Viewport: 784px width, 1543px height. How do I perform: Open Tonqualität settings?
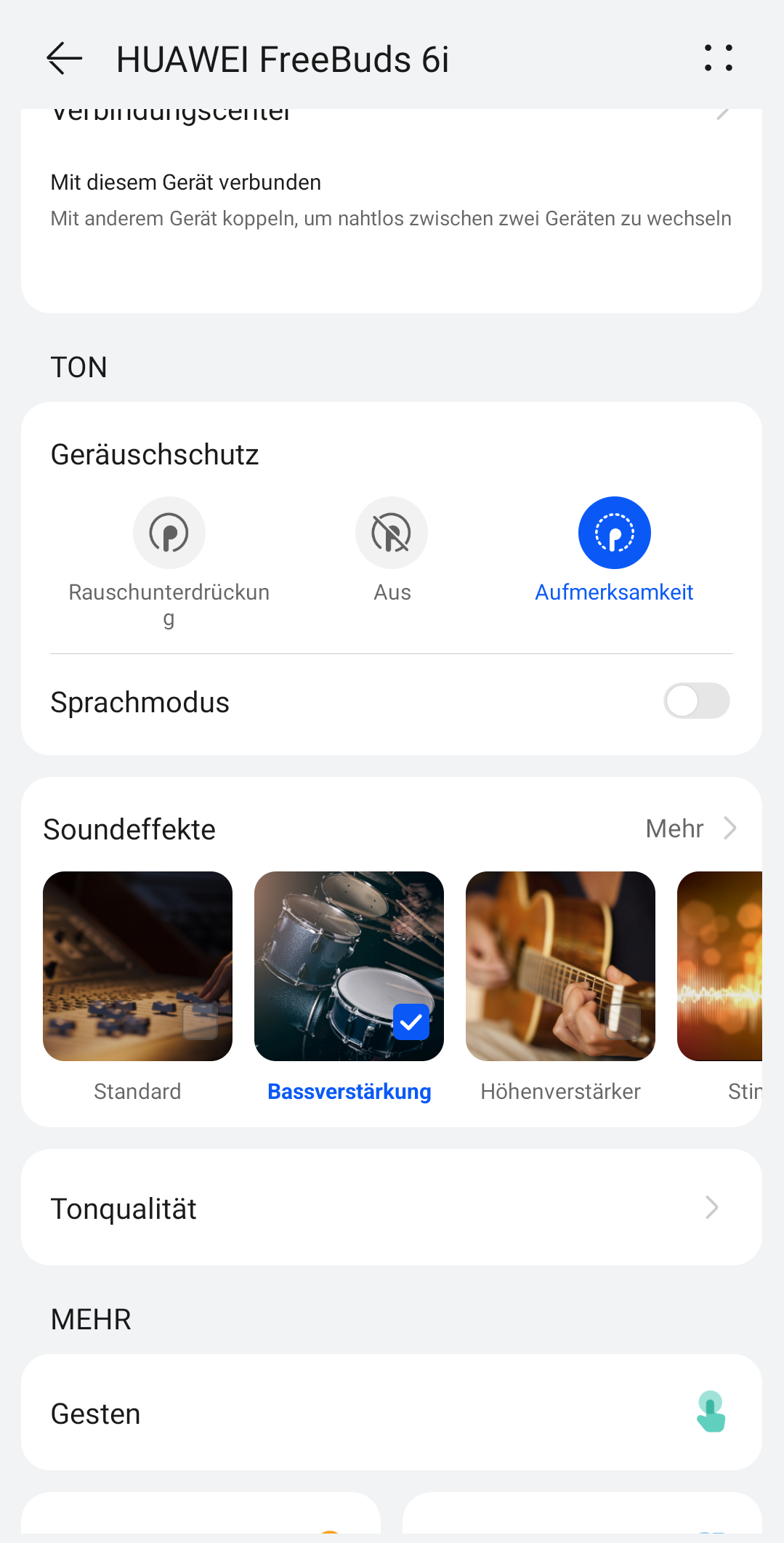pyautogui.click(x=392, y=1208)
